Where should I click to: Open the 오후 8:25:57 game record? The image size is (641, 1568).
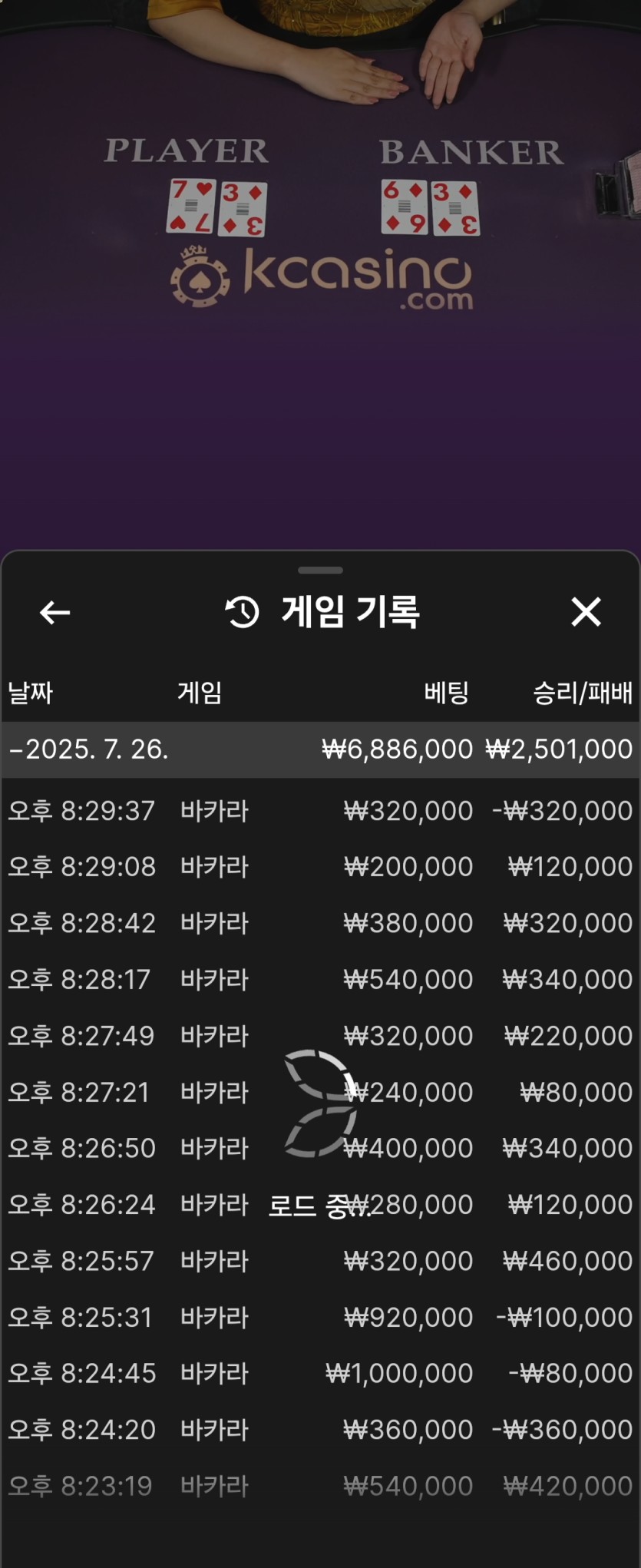(x=319, y=1261)
